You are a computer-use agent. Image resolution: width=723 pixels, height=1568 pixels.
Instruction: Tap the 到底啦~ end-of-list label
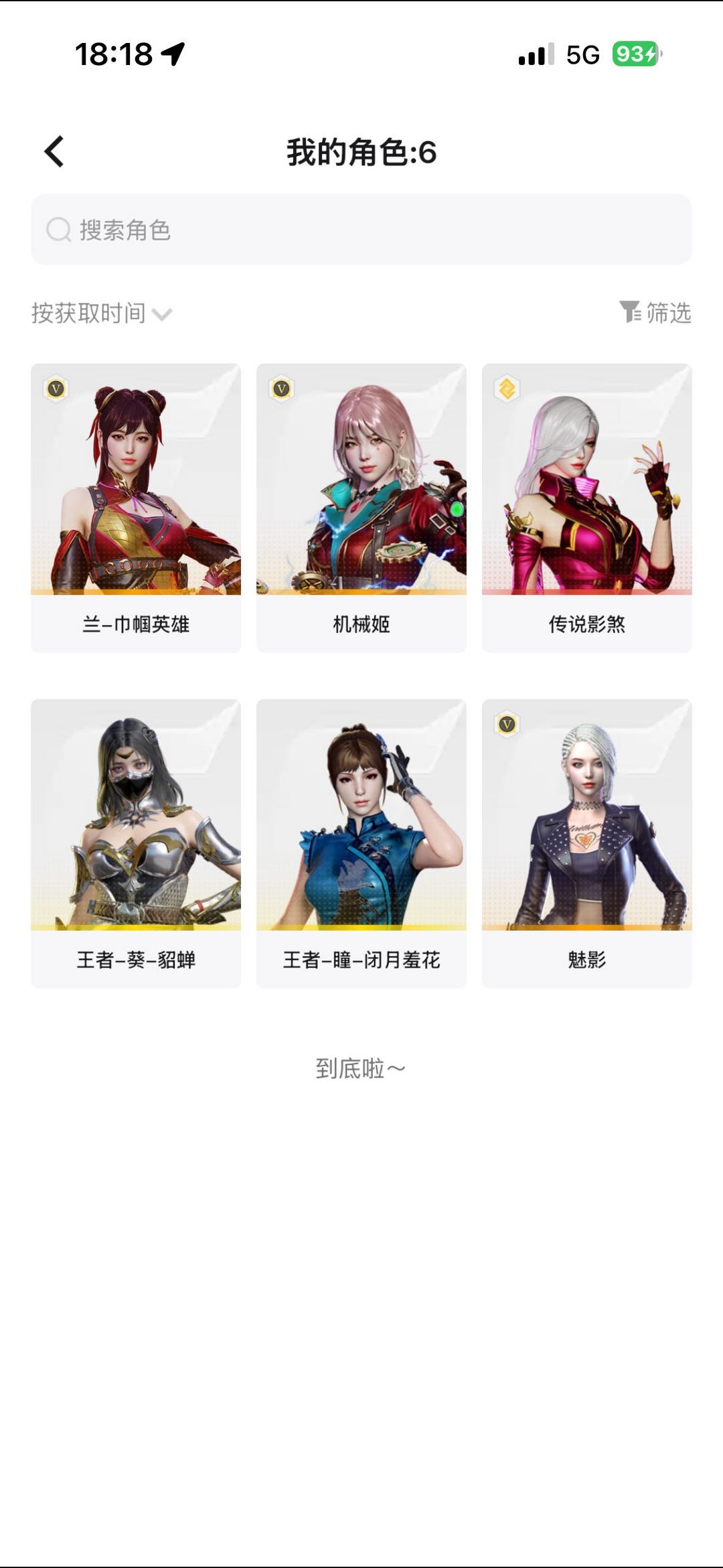coord(361,1066)
